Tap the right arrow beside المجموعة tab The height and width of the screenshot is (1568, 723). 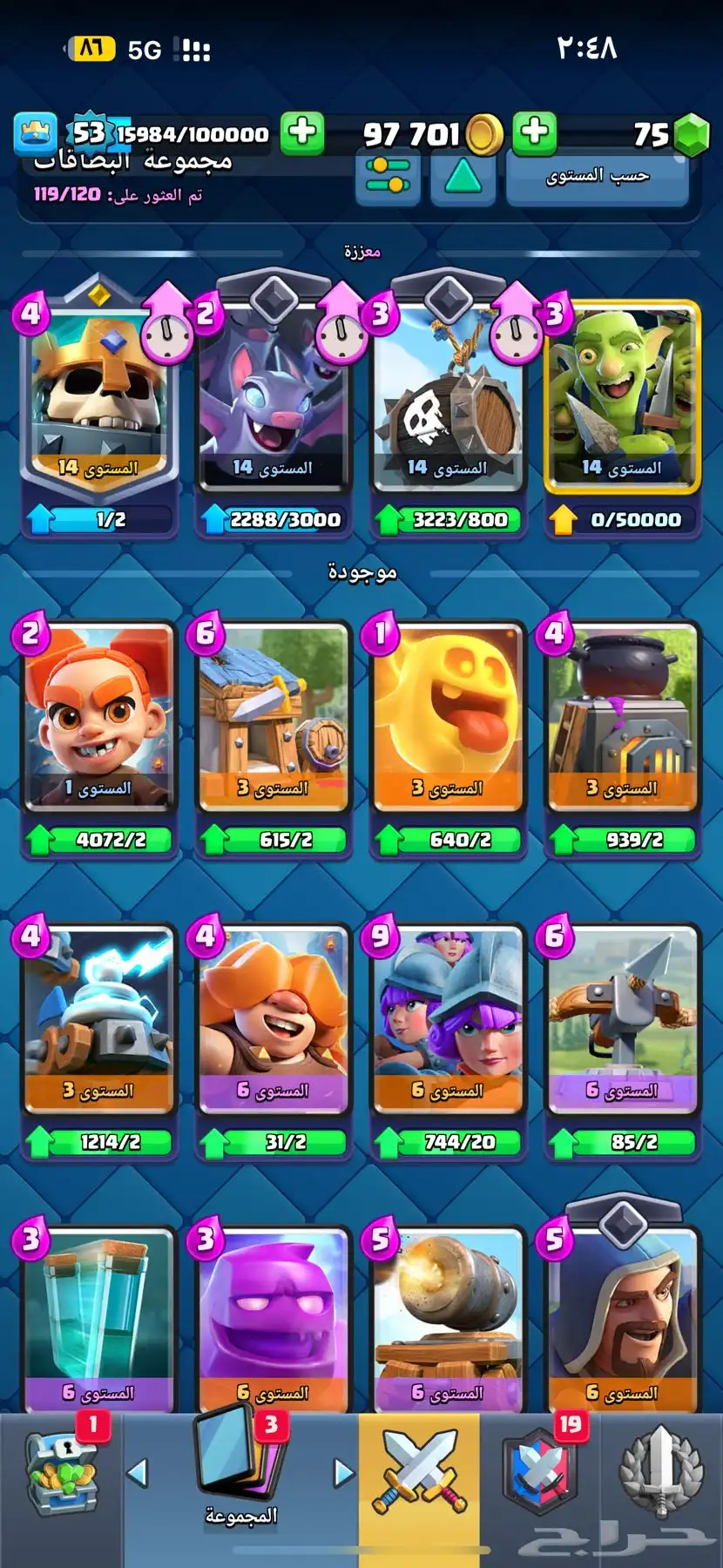(x=344, y=1473)
